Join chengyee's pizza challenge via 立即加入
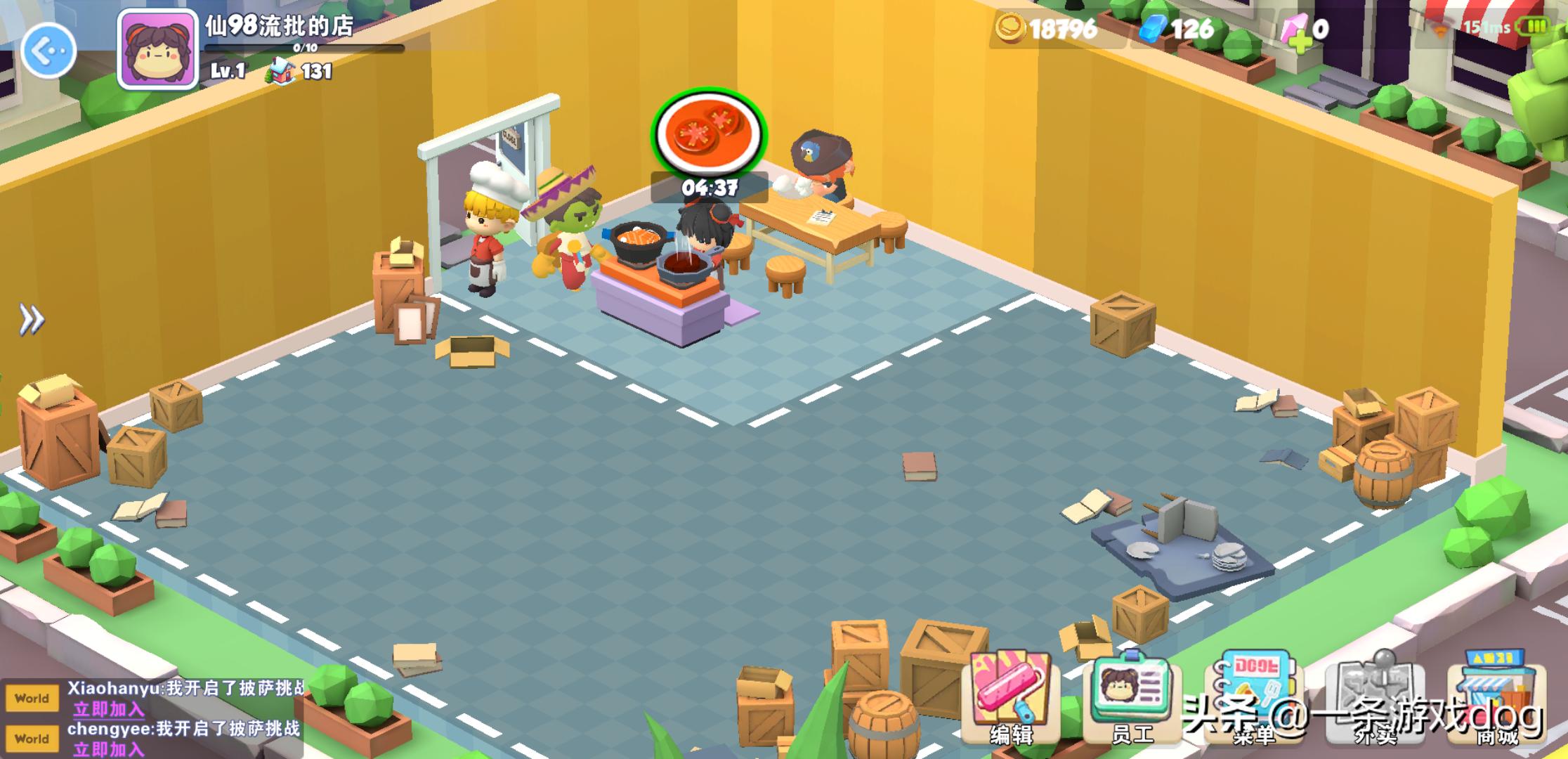The height and width of the screenshot is (759, 1568). pyautogui.click(x=109, y=749)
